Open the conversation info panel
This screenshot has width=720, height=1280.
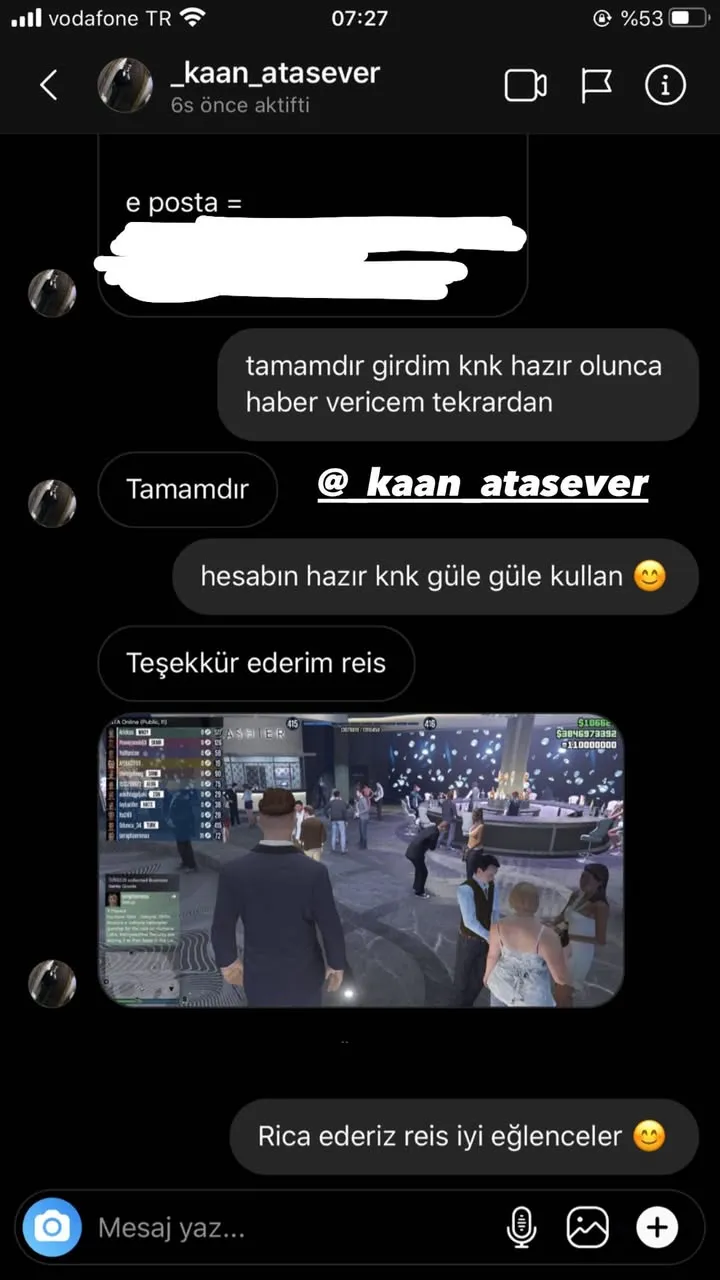664,85
